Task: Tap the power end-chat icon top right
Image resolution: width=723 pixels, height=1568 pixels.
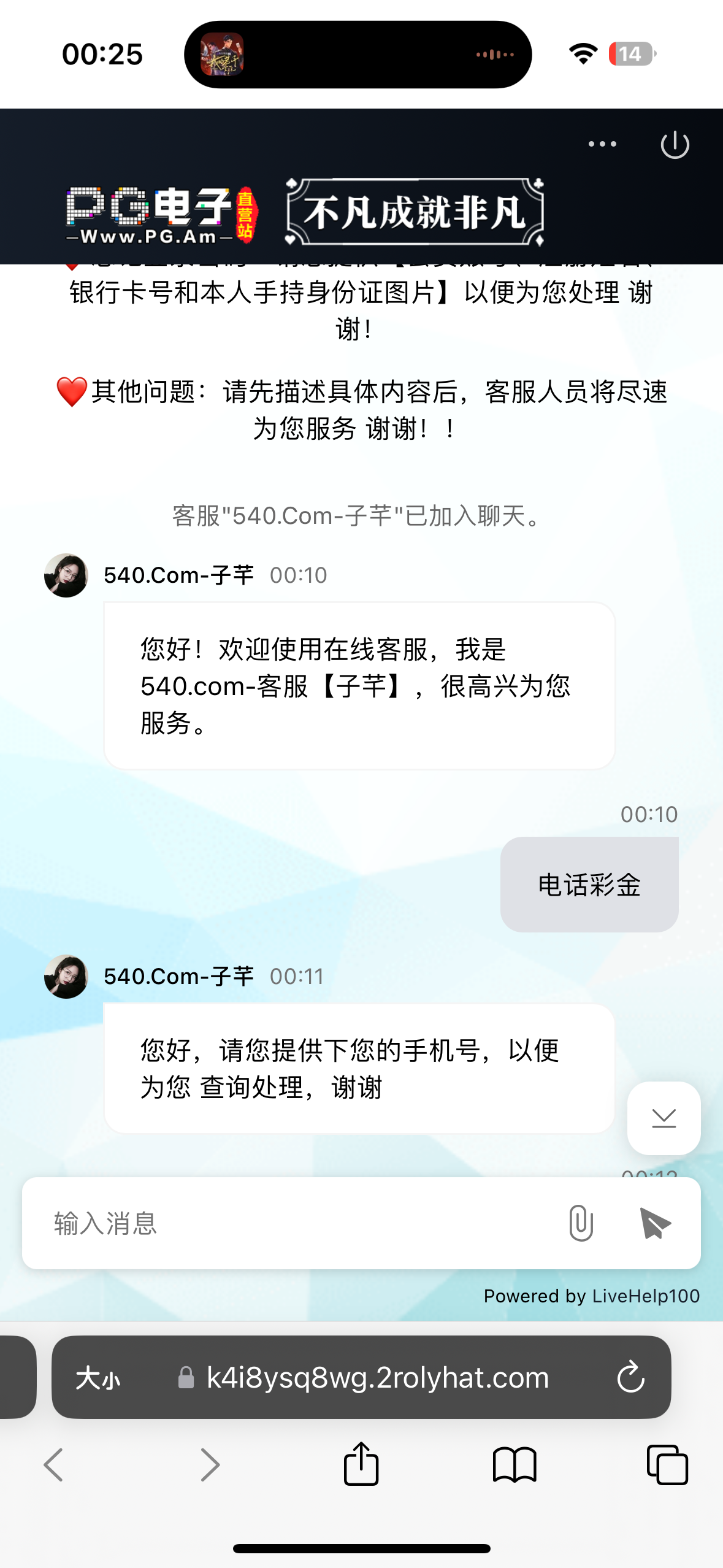Action: point(675,145)
